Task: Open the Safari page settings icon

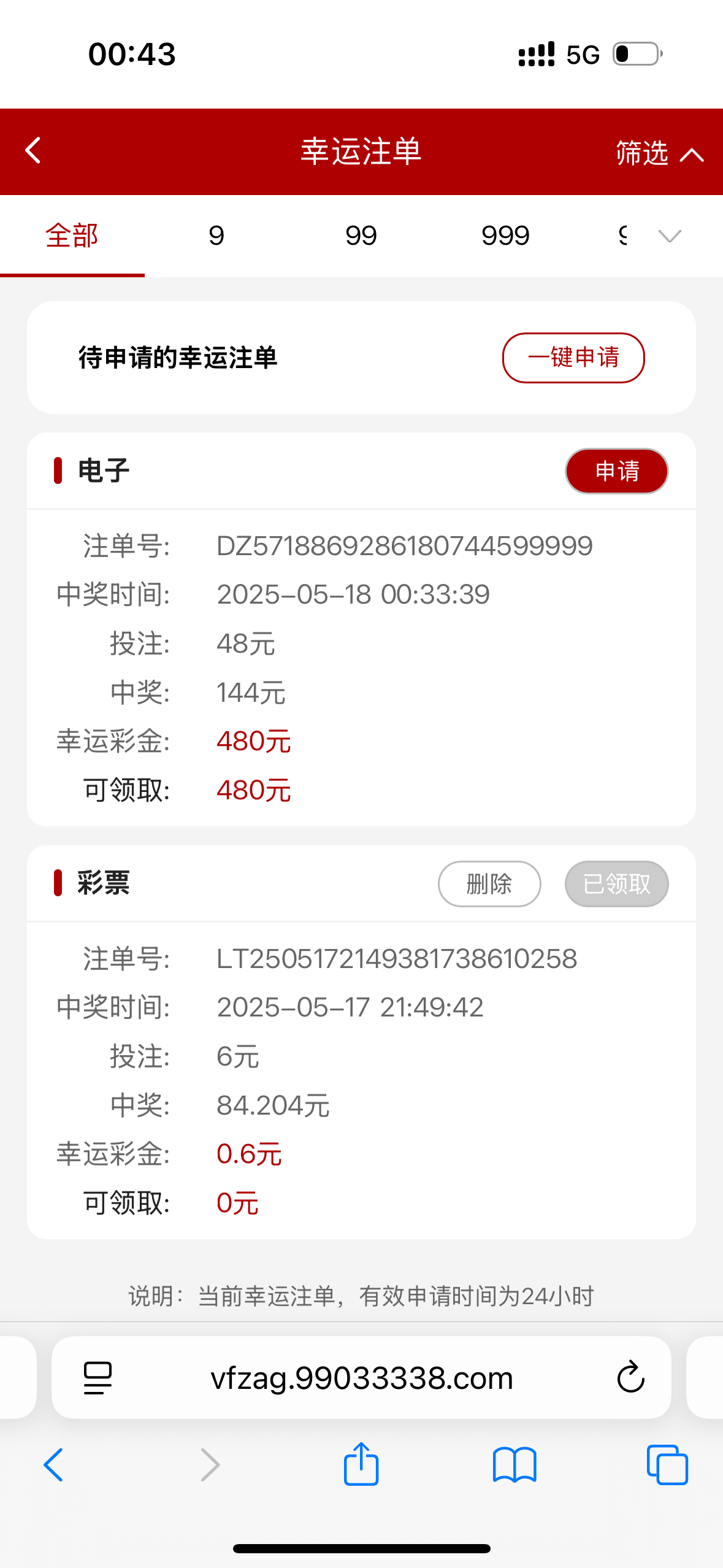Action: 98,1378
